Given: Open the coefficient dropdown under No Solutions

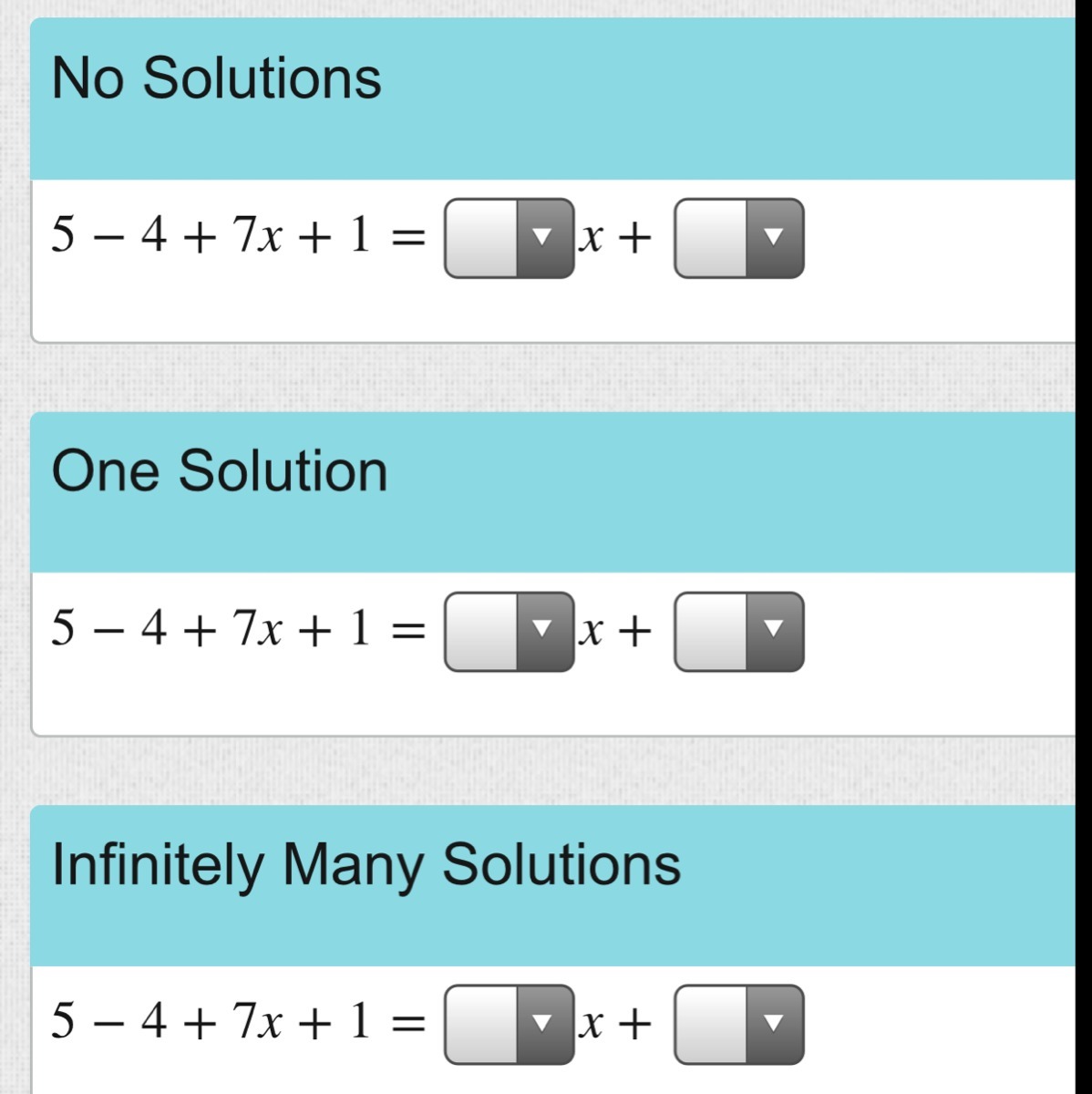Looking at the screenshot, I should tap(510, 238).
